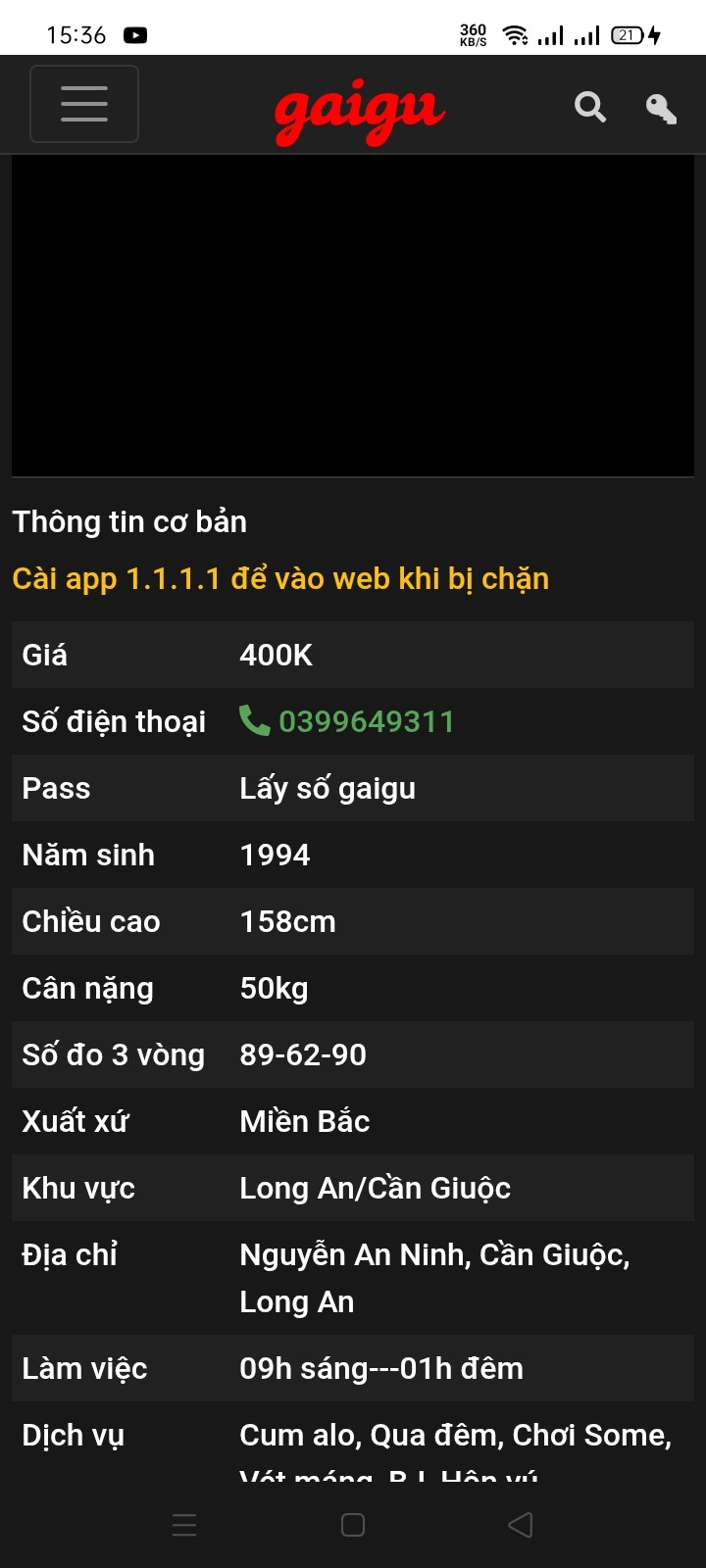Tap the system back button
The height and width of the screenshot is (1568, 706).
click(521, 1525)
